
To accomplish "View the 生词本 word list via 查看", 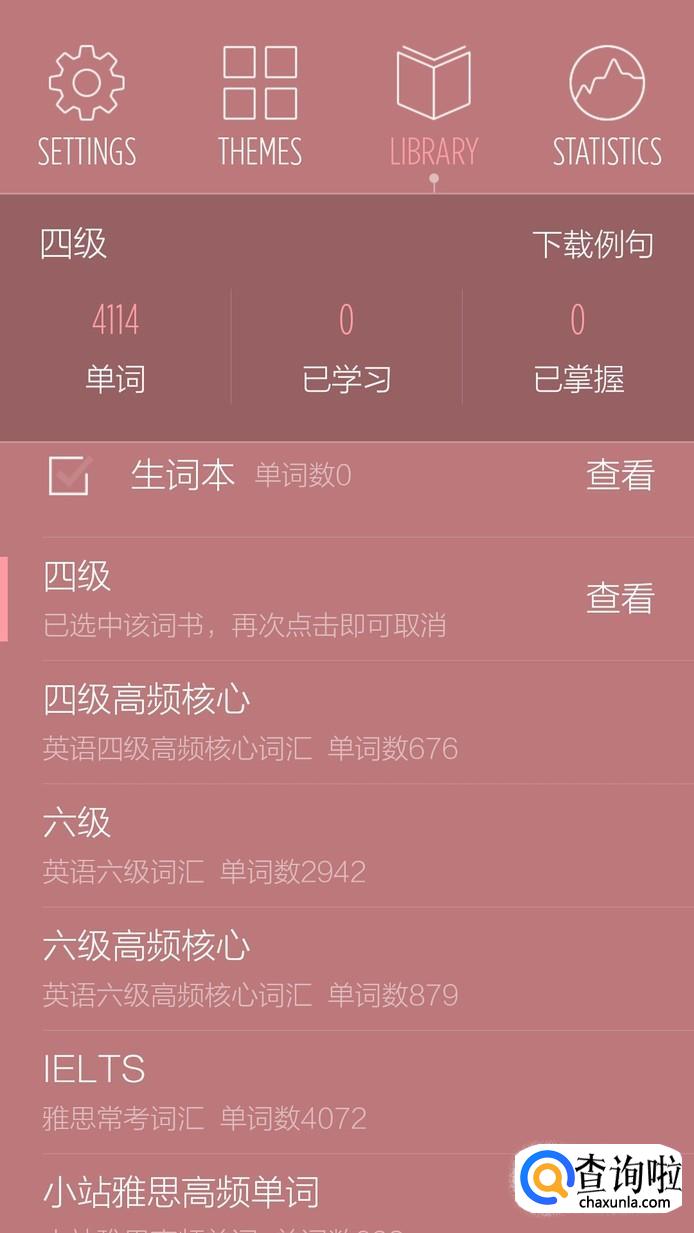I will pos(620,476).
